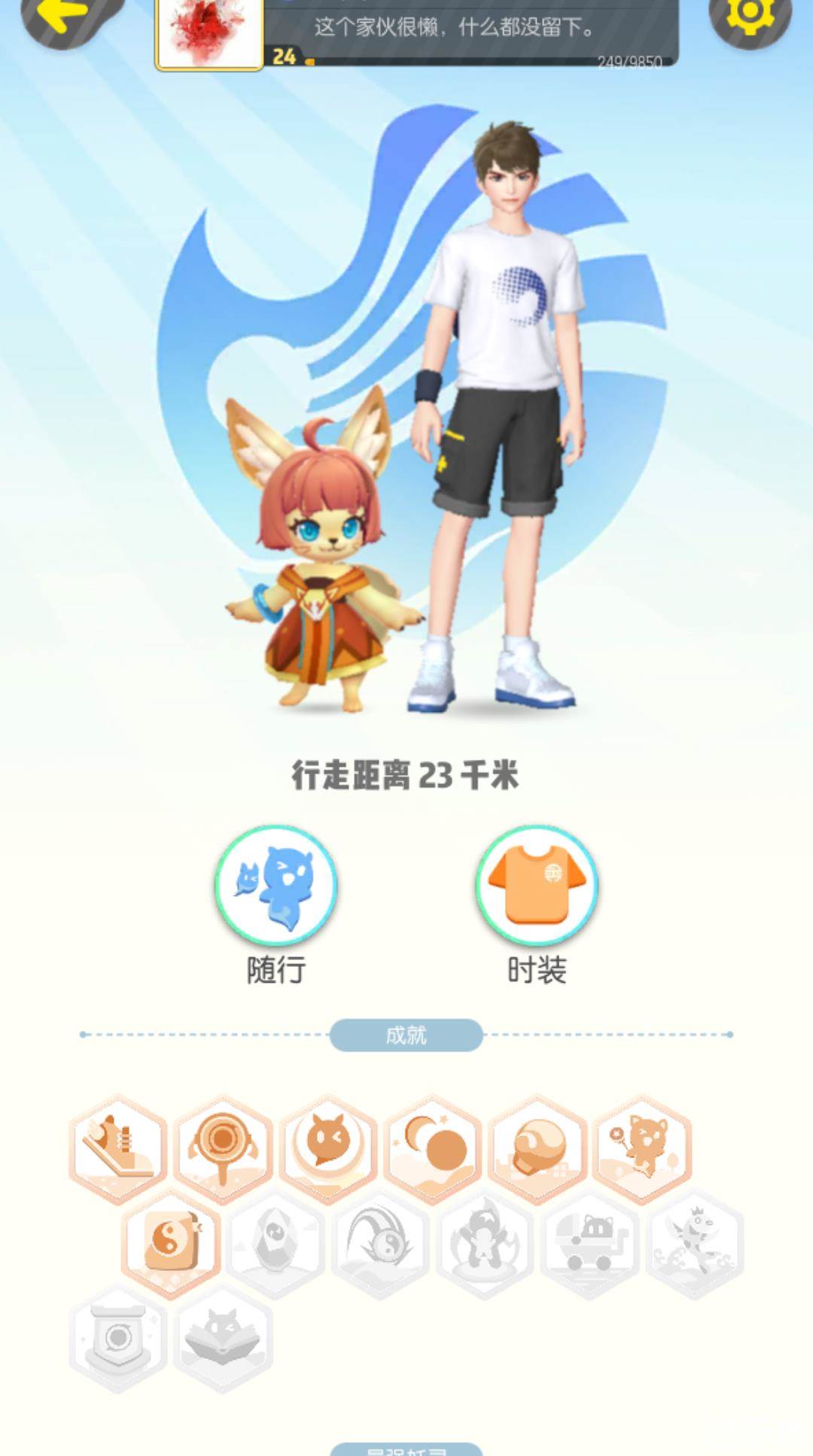Open the cat with lollipop achievement
Viewport: 813px width, 1456px height.
(641, 1149)
